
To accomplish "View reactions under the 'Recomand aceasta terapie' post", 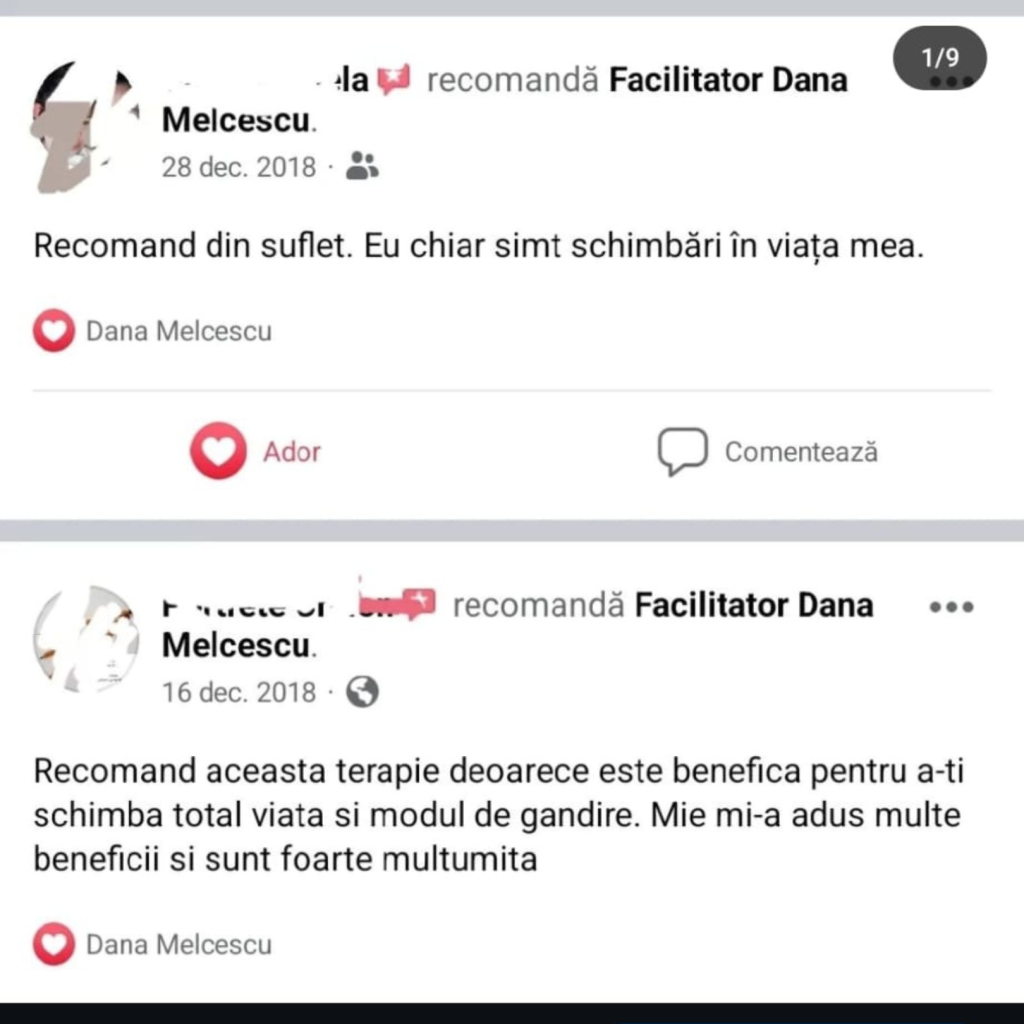I will click(152, 944).
